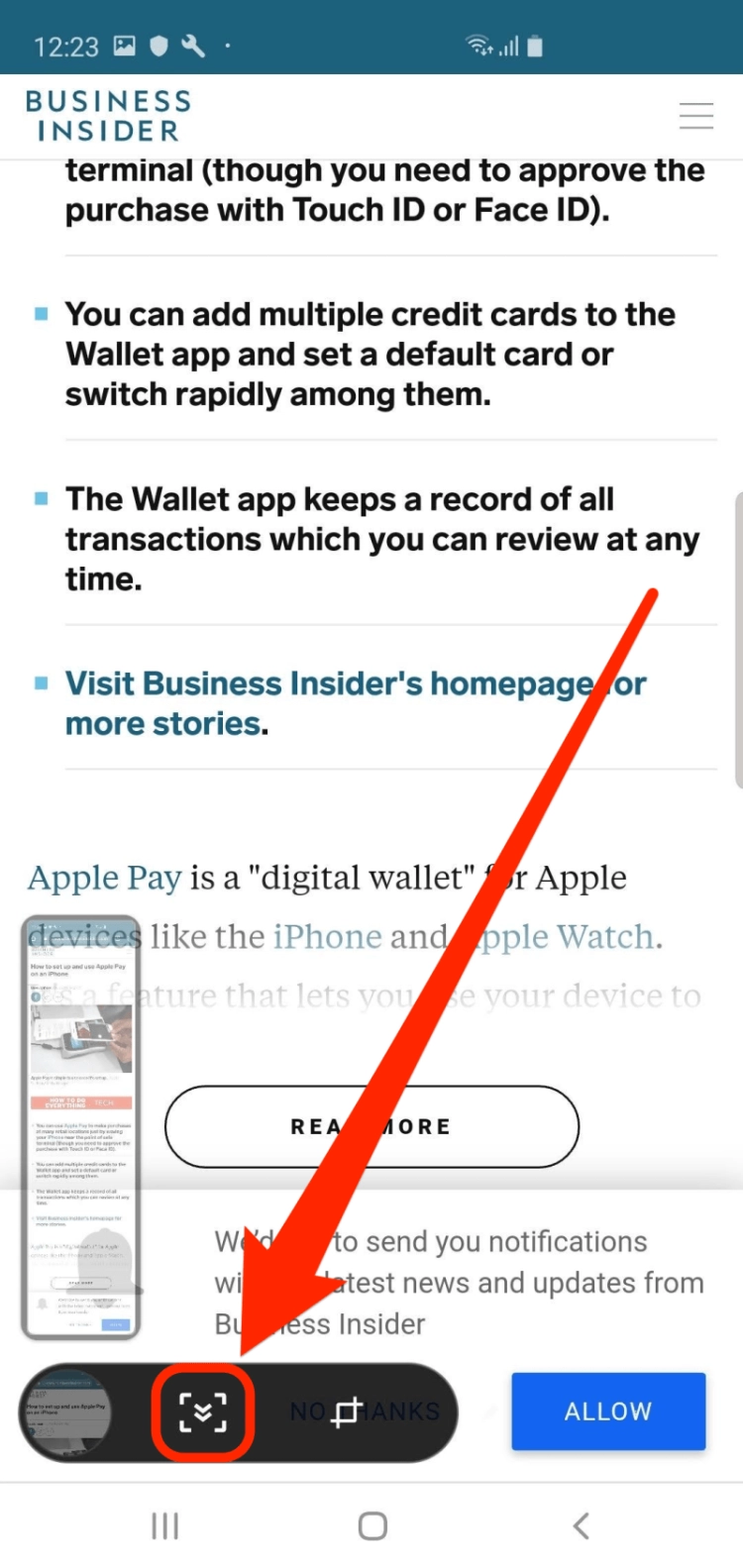
Task: Crop the captured screenshot
Action: pos(346,1412)
